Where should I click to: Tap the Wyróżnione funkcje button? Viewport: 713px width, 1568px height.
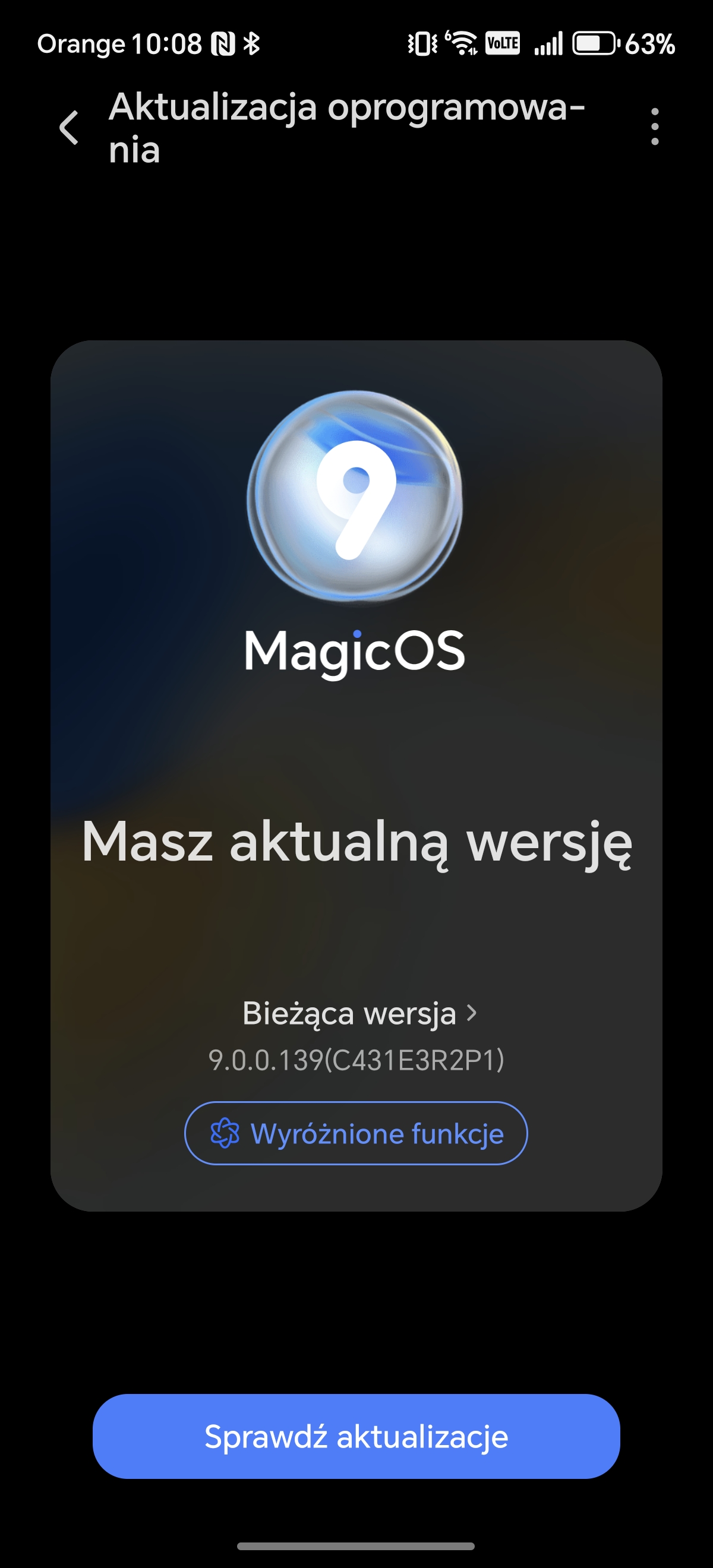(x=356, y=1133)
